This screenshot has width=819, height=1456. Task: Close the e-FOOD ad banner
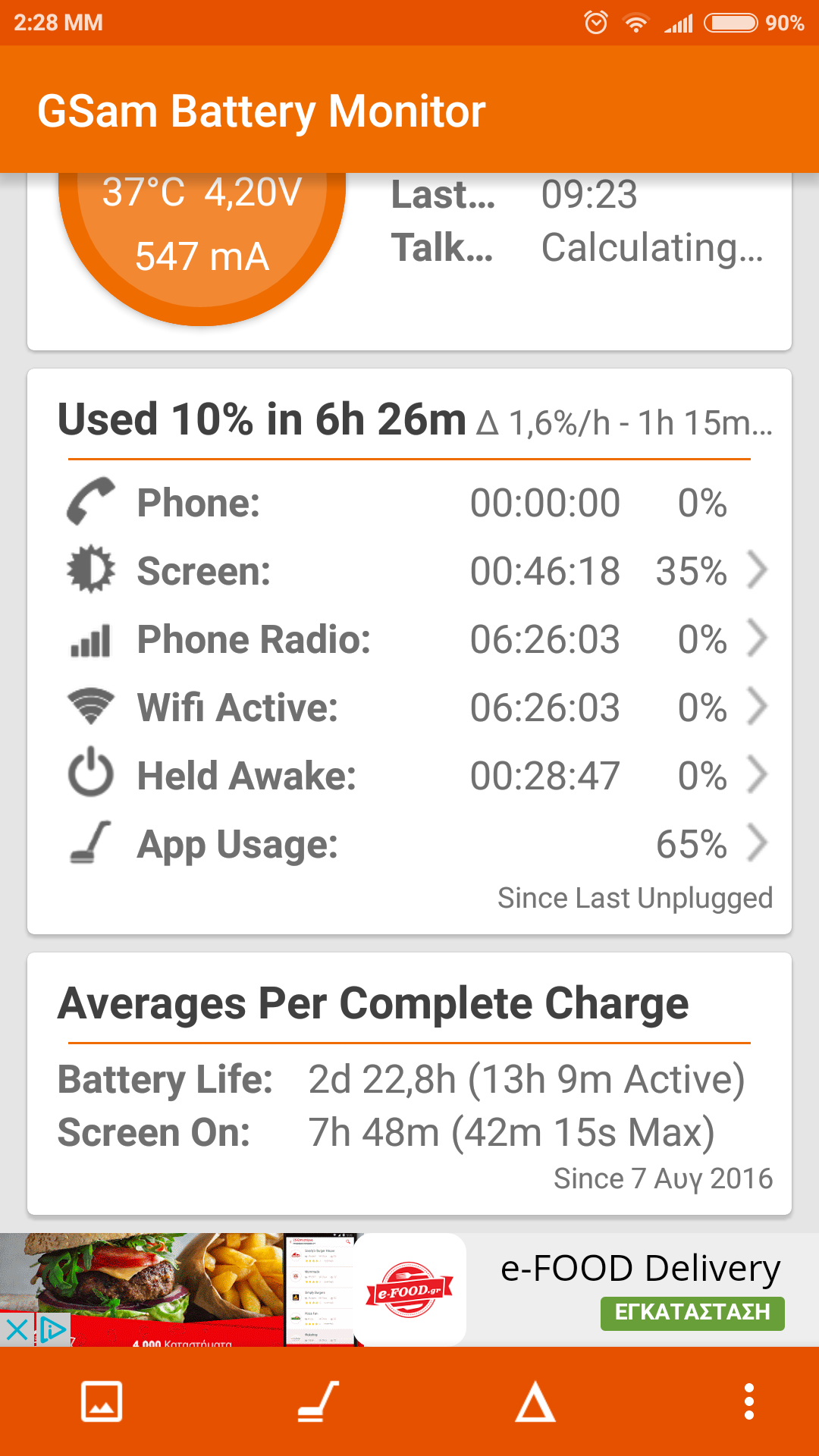[17, 1329]
